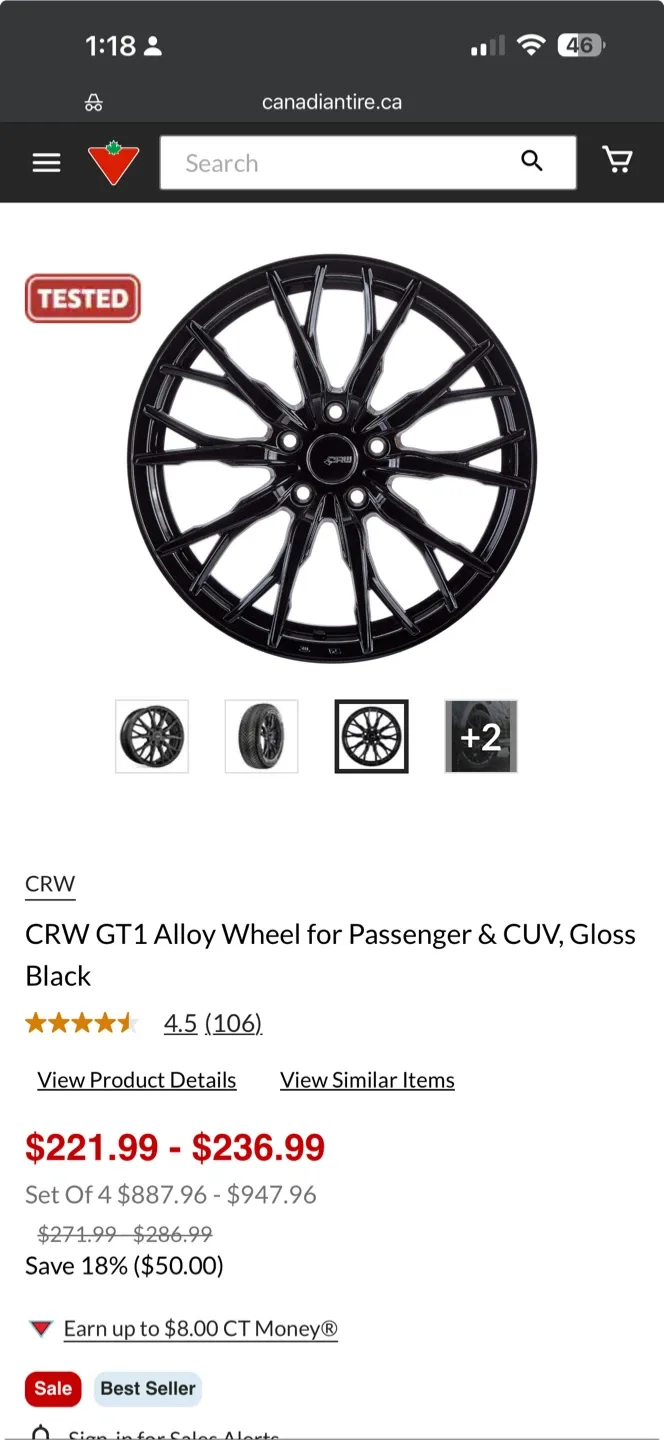Go to Canadian Tire home via logo
Image resolution: width=664 pixels, height=1440 pixels.
113,163
